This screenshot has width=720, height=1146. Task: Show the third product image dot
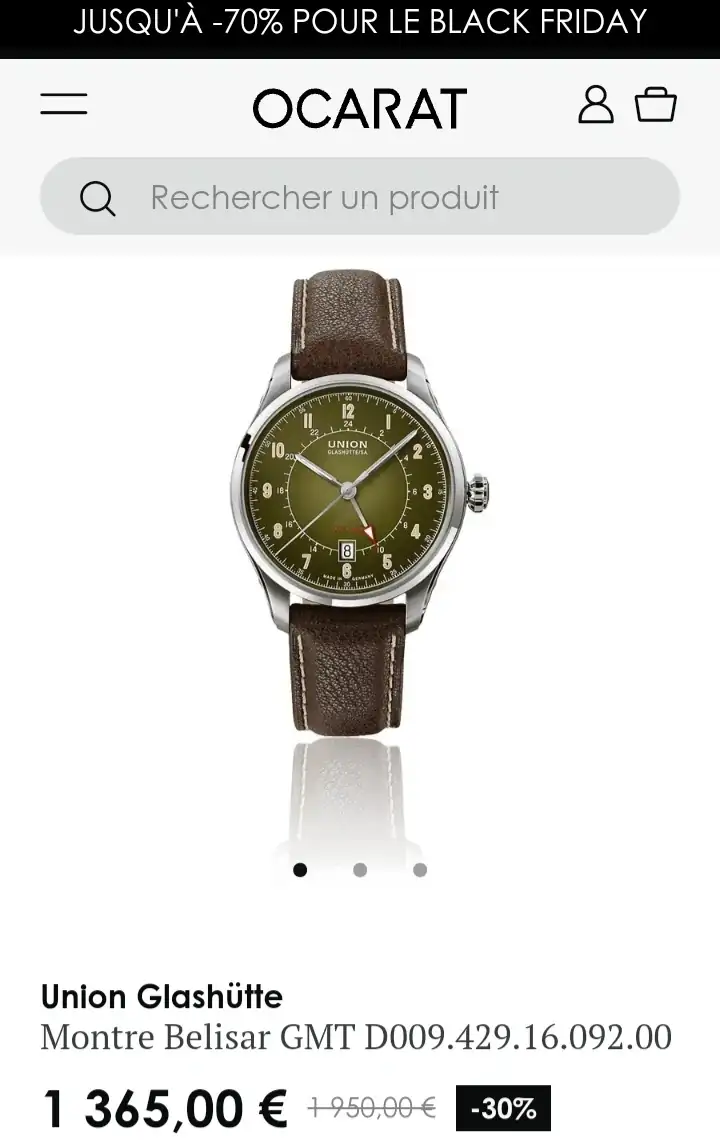(420, 870)
